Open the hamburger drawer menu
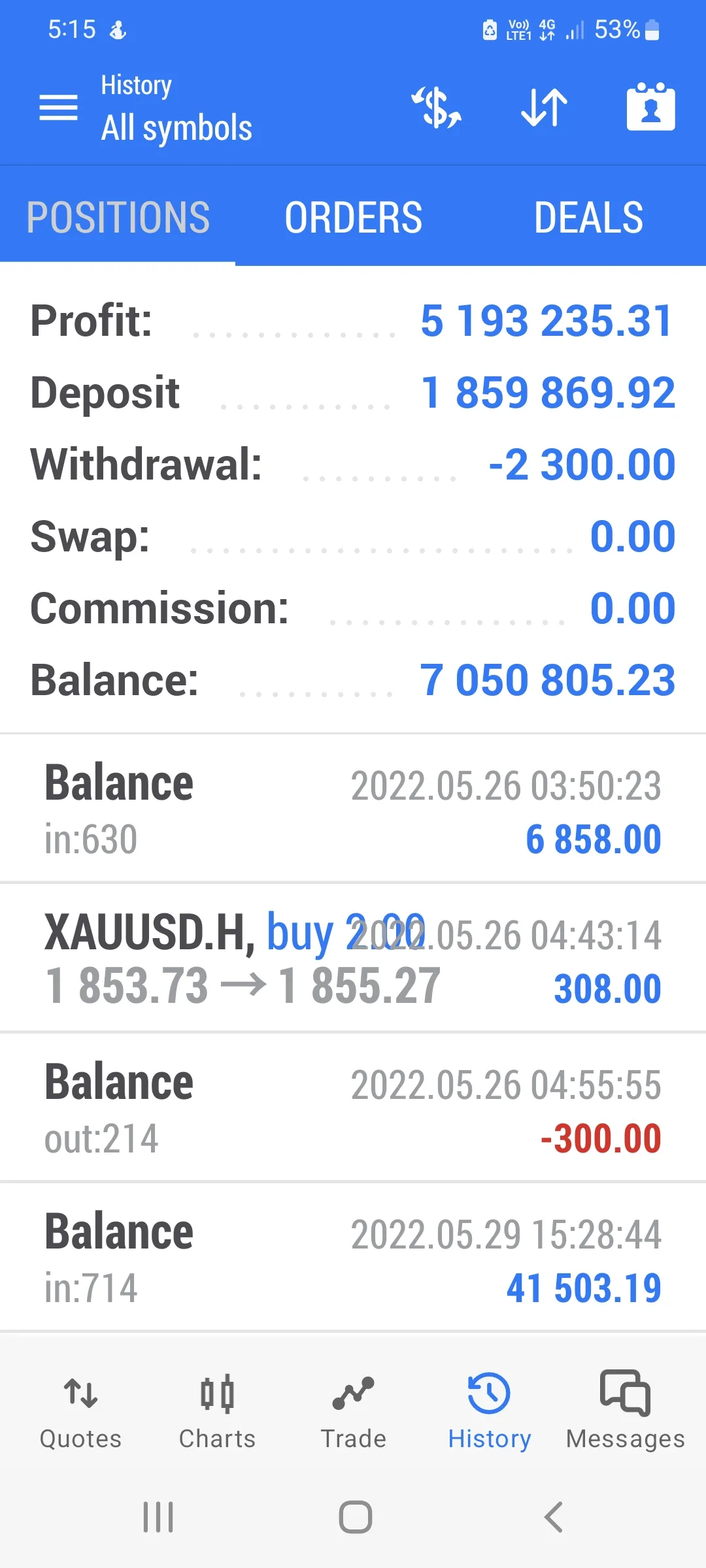The height and width of the screenshot is (1568, 706). pos(58,108)
